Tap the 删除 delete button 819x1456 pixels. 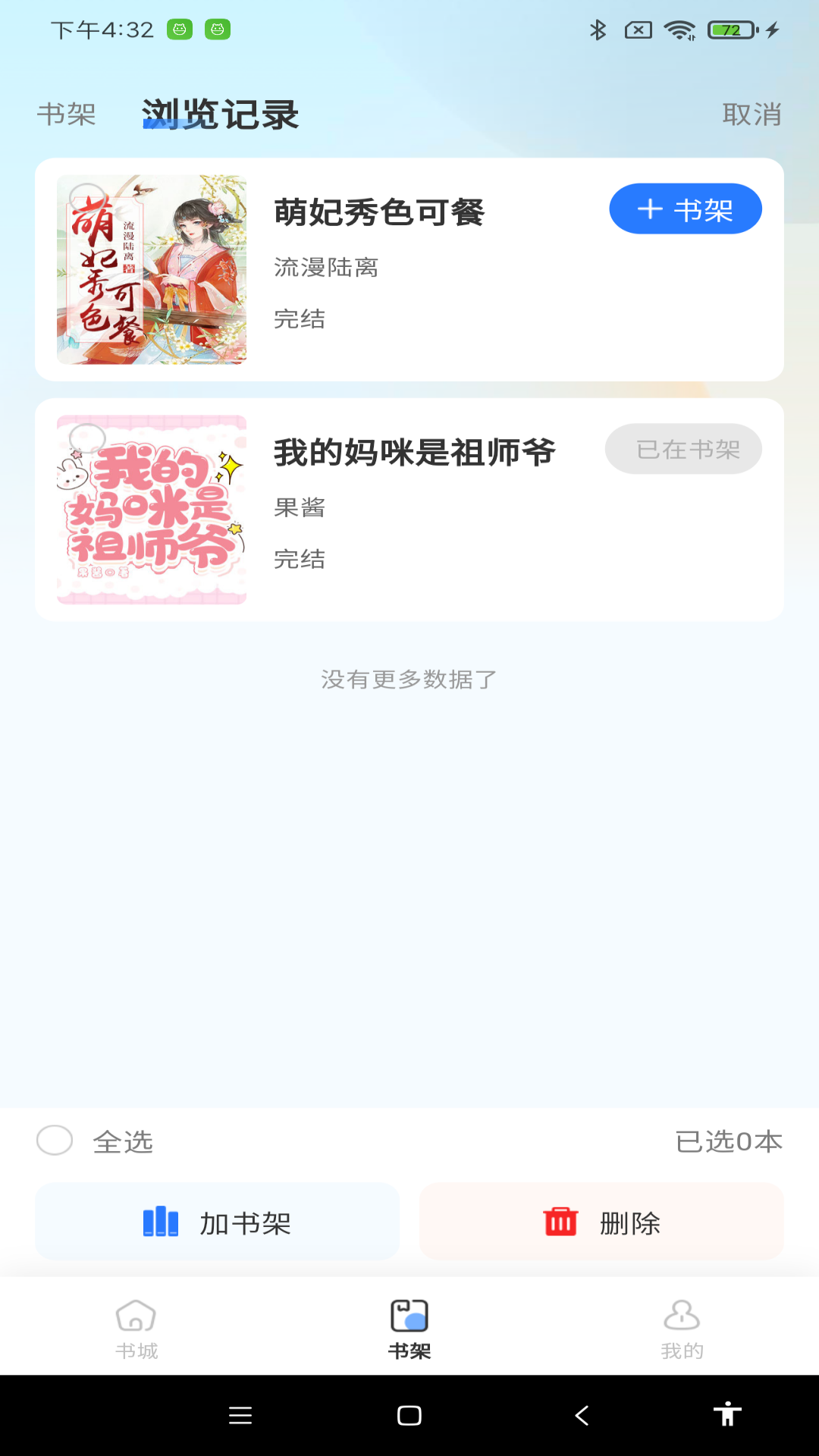[x=601, y=1222]
